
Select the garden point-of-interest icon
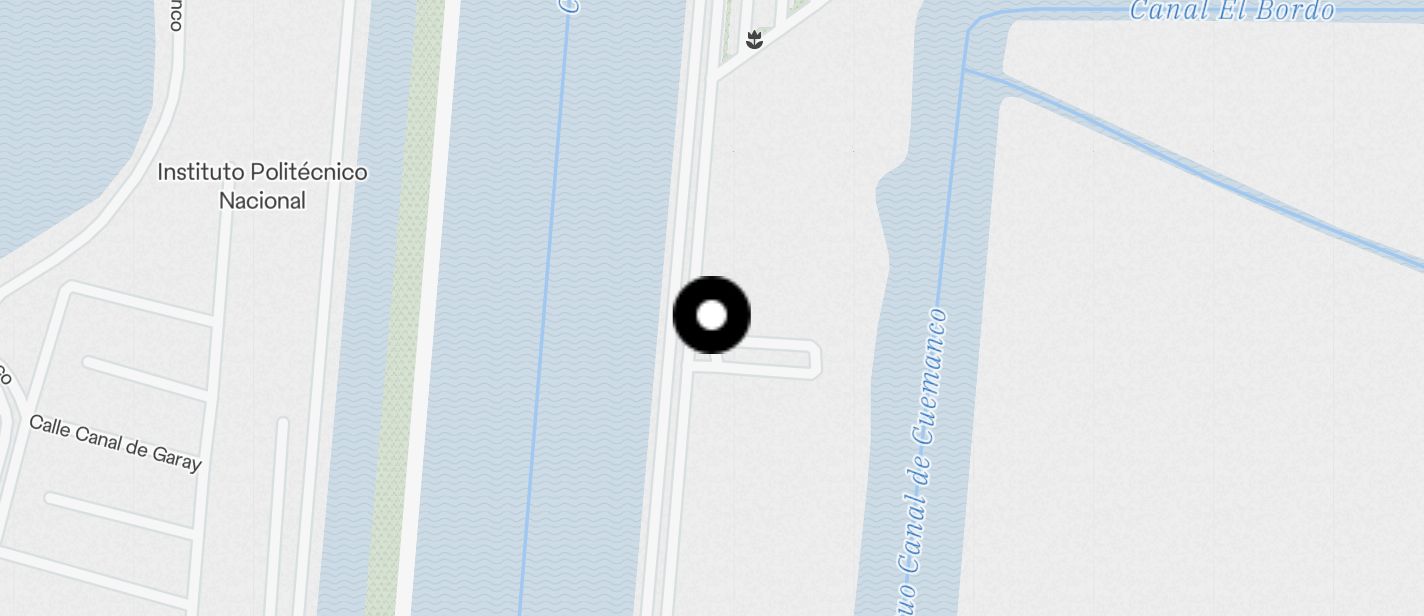coord(755,40)
